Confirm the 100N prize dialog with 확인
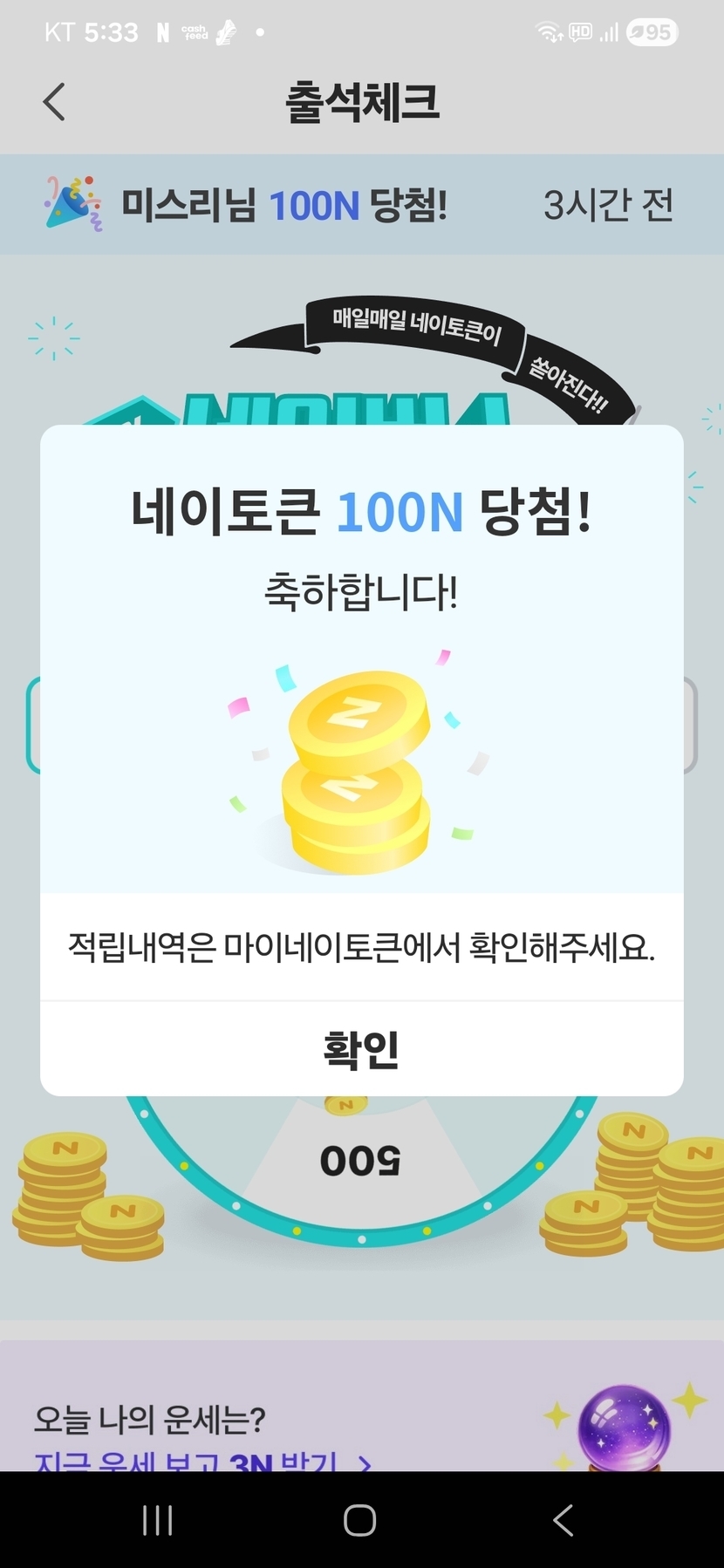724x1568 pixels. [361, 1049]
